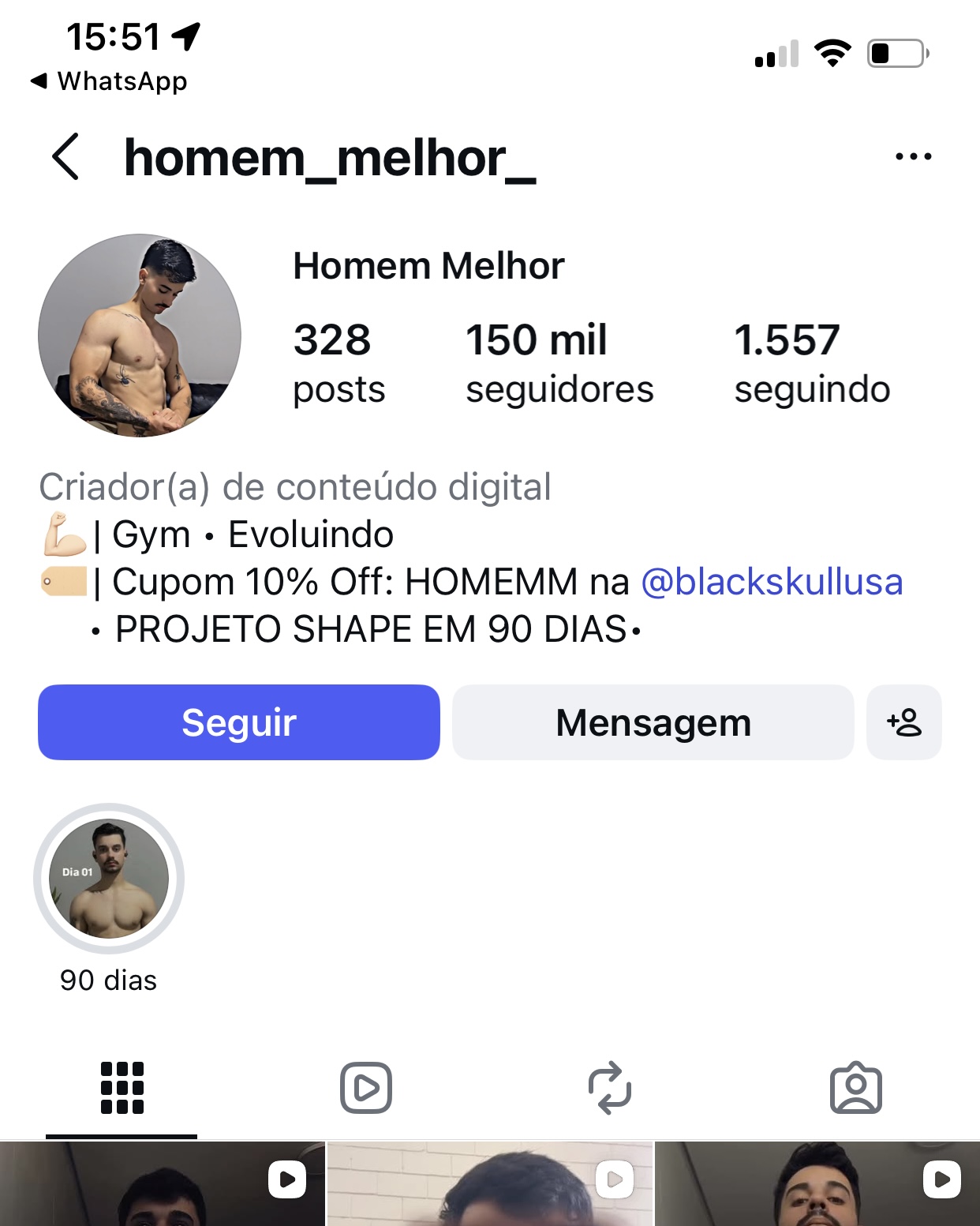Open a chat with Mensagem button

(x=653, y=722)
